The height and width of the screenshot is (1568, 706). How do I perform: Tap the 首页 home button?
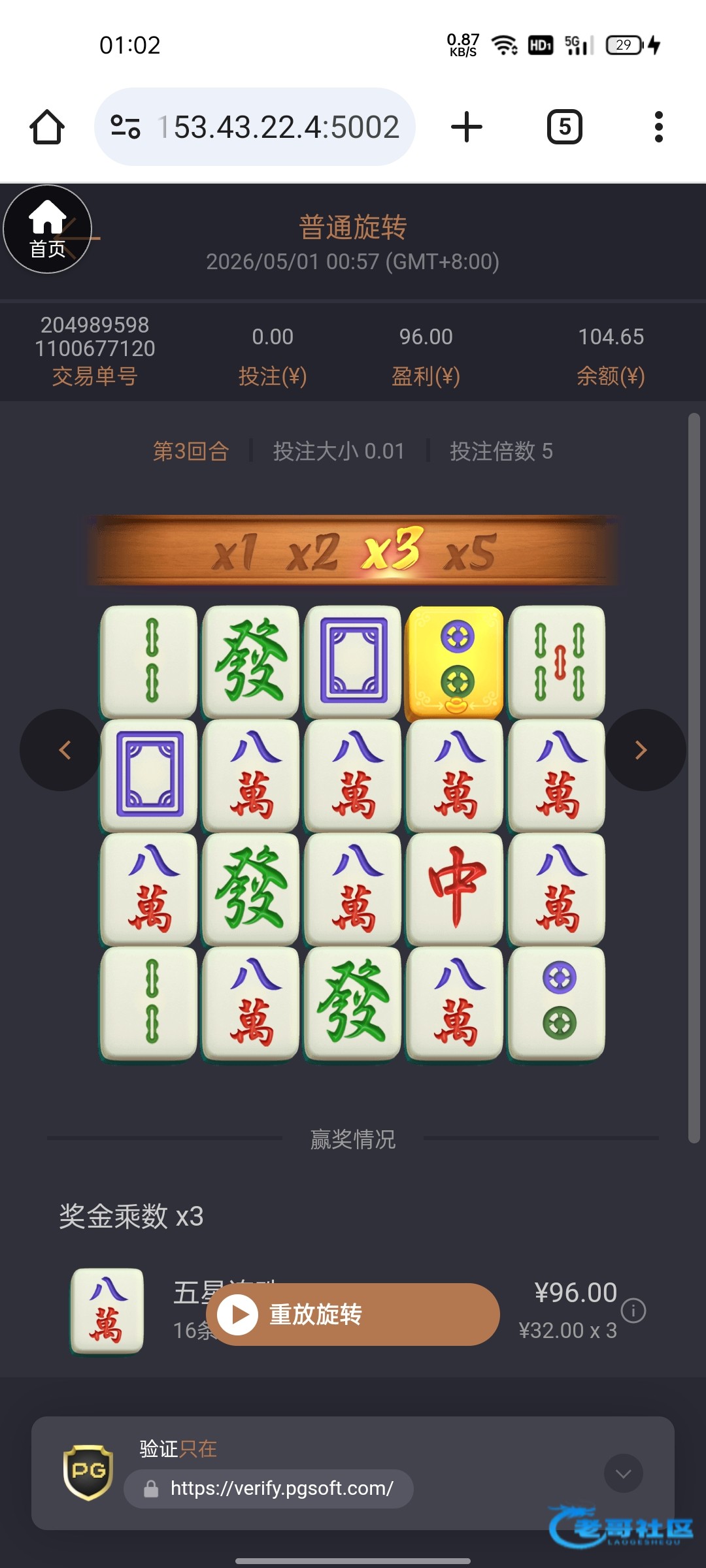47,229
